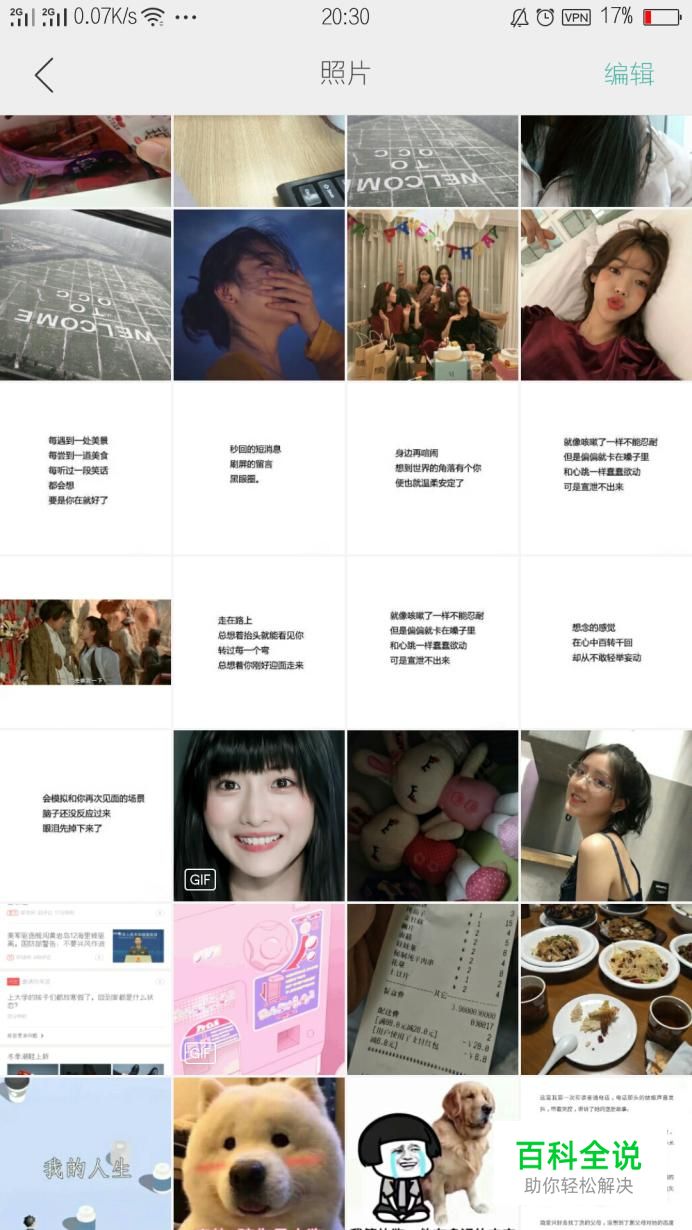The image size is (692, 1230).
Task: Open the girl covering her face photo
Action: tap(259, 295)
